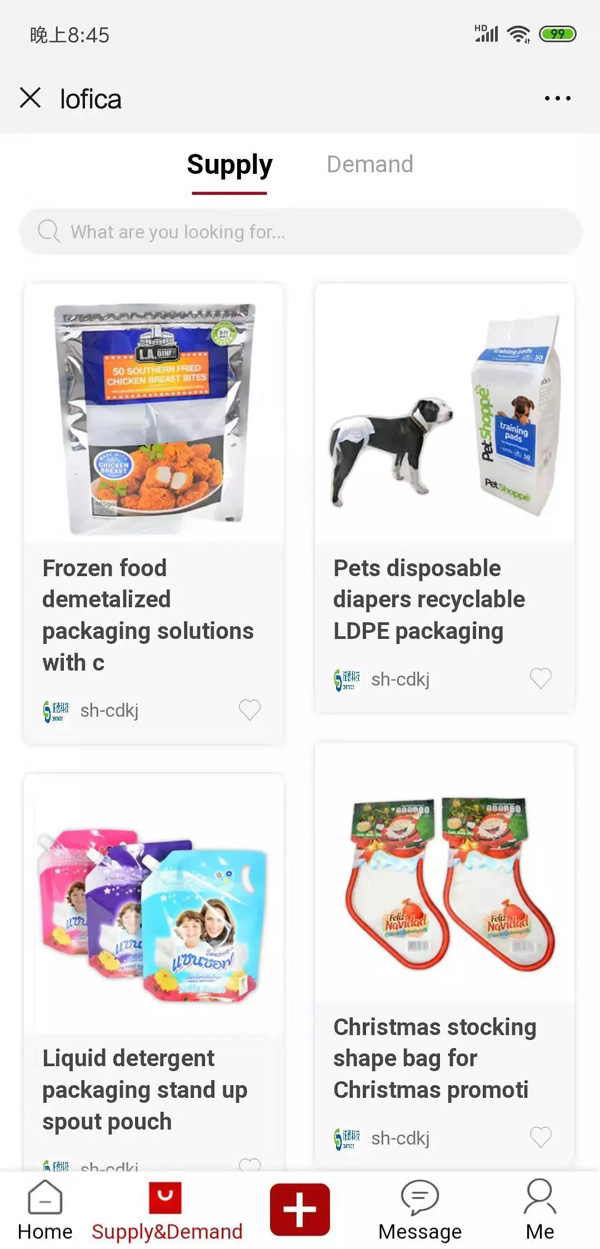Select the Supply tab
Viewport: 600px width, 1249px height.
[x=229, y=165]
